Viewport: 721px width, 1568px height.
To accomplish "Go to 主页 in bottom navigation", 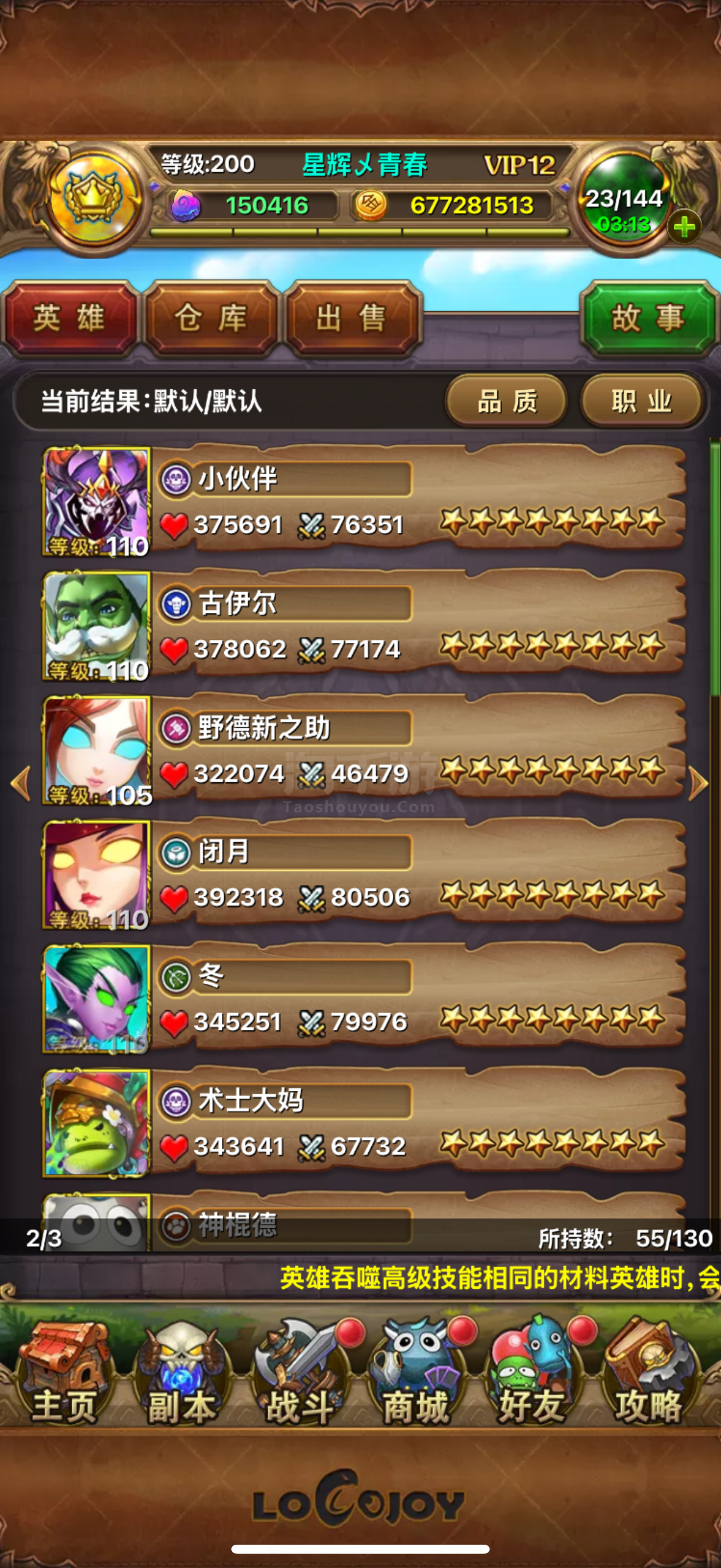I will pos(63,1372).
